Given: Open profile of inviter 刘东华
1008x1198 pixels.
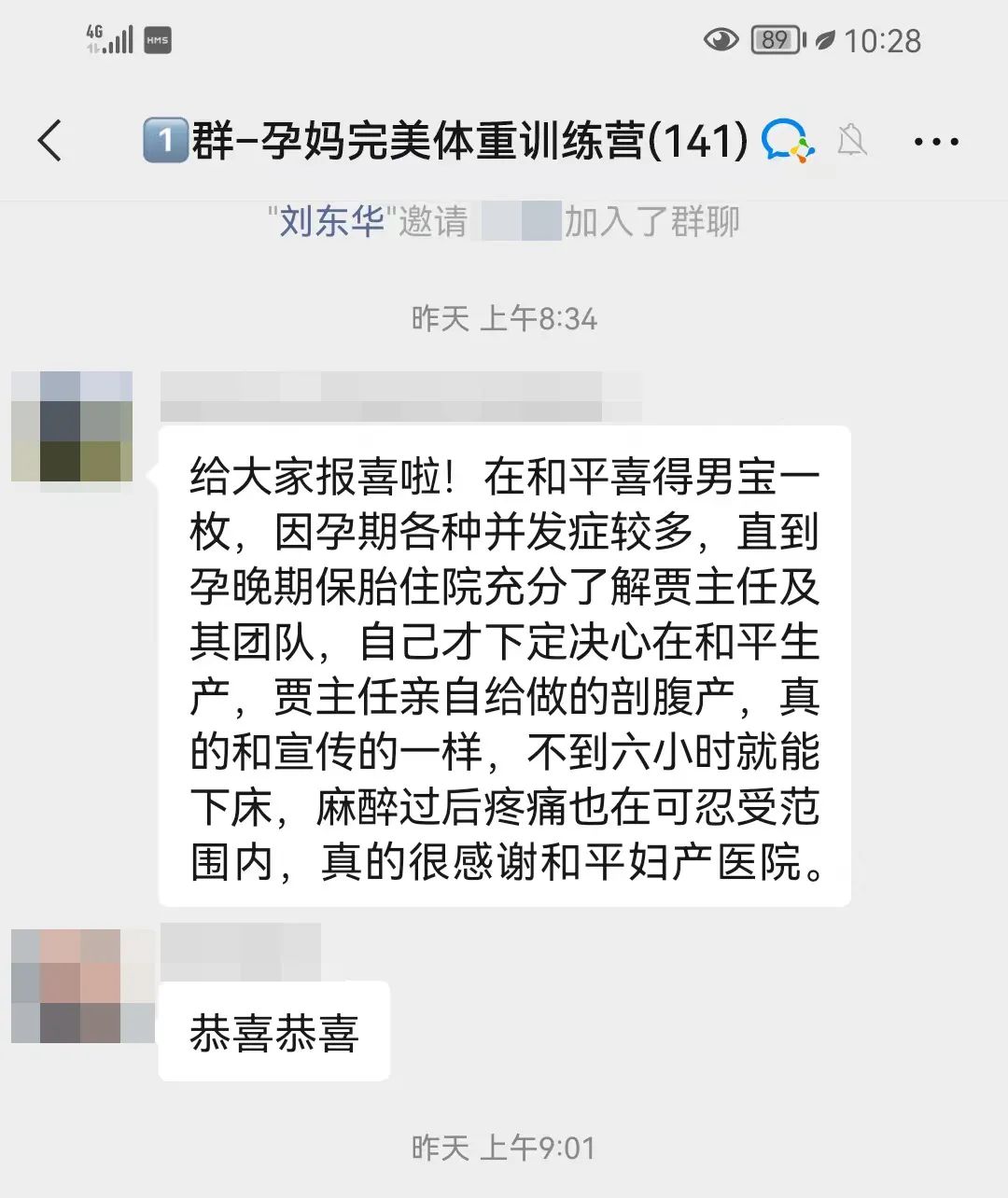Looking at the screenshot, I should click(332, 222).
